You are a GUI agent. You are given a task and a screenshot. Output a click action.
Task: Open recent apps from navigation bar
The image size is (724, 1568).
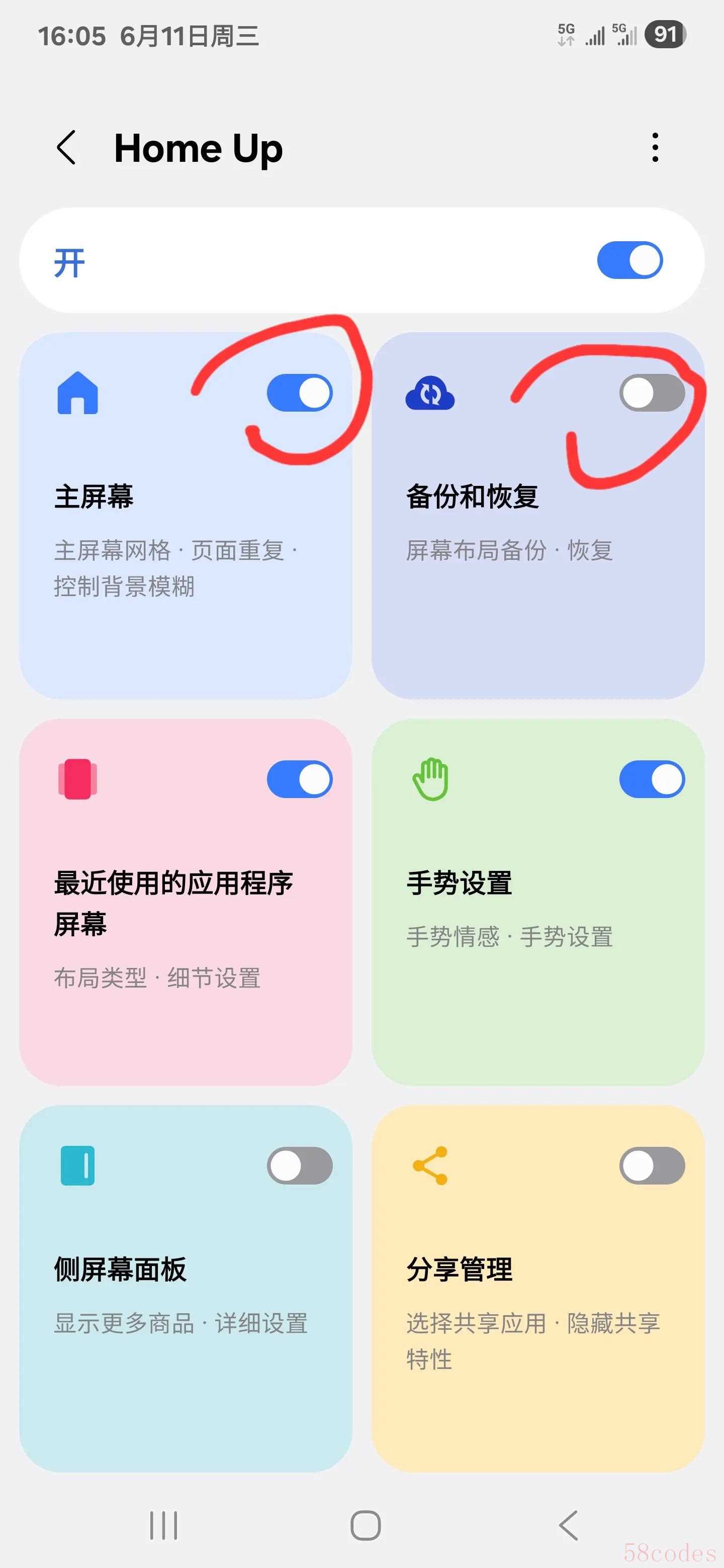point(163,1525)
